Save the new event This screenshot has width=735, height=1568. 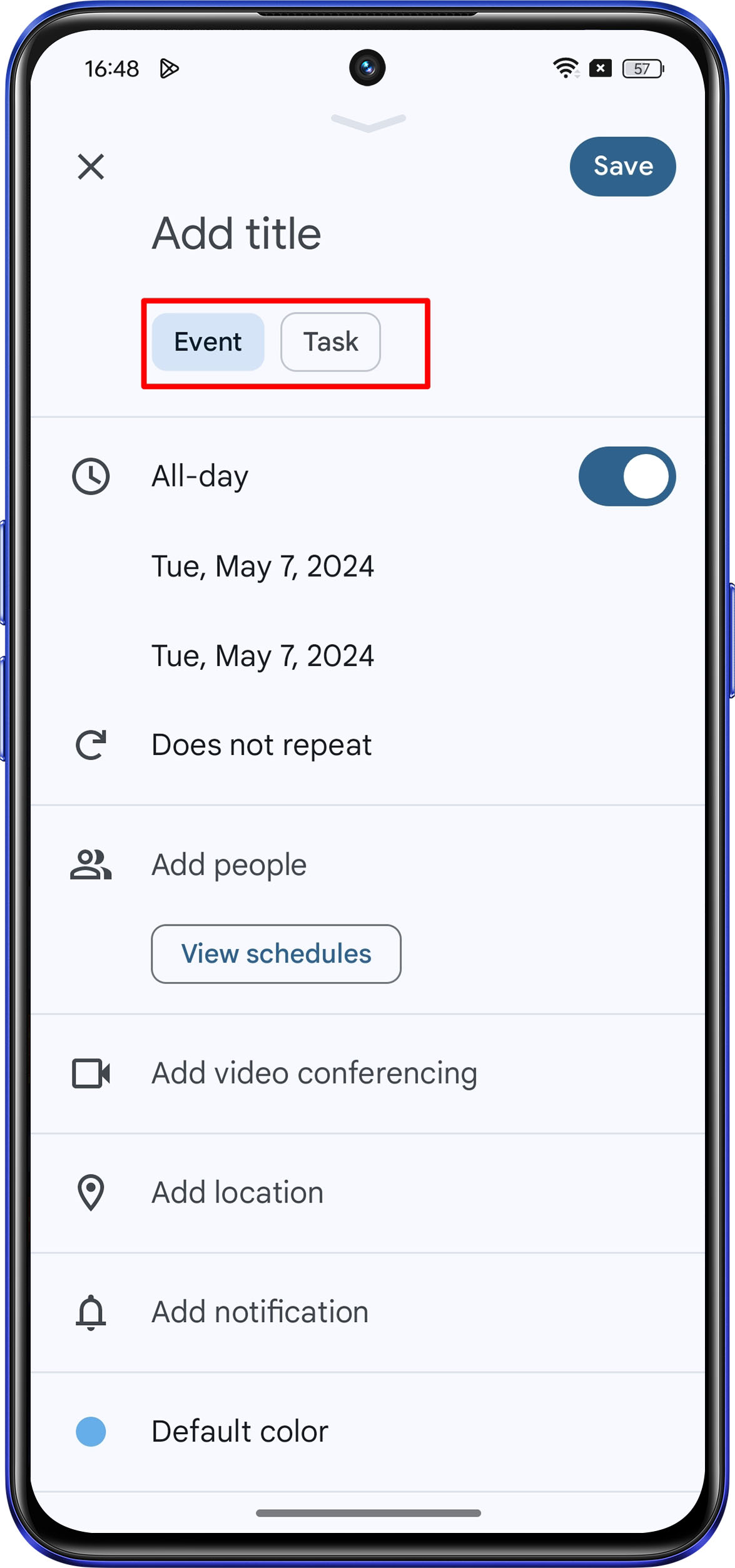click(x=622, y=167)
